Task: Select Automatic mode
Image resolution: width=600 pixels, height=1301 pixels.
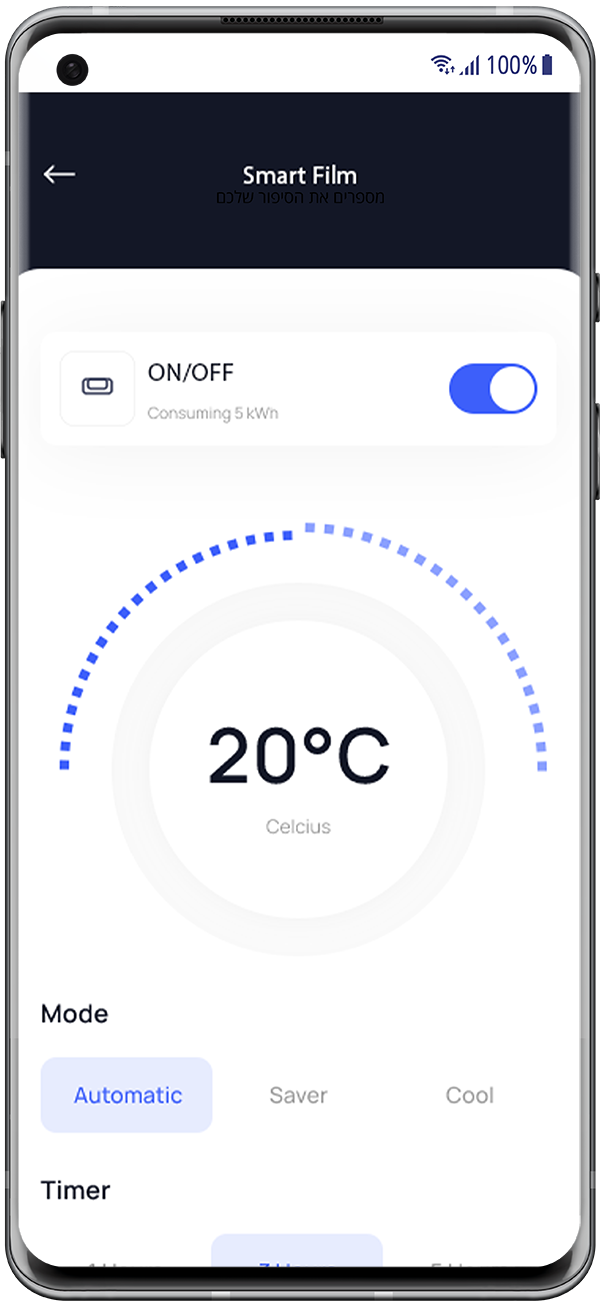Action: tap(127, 1095)
